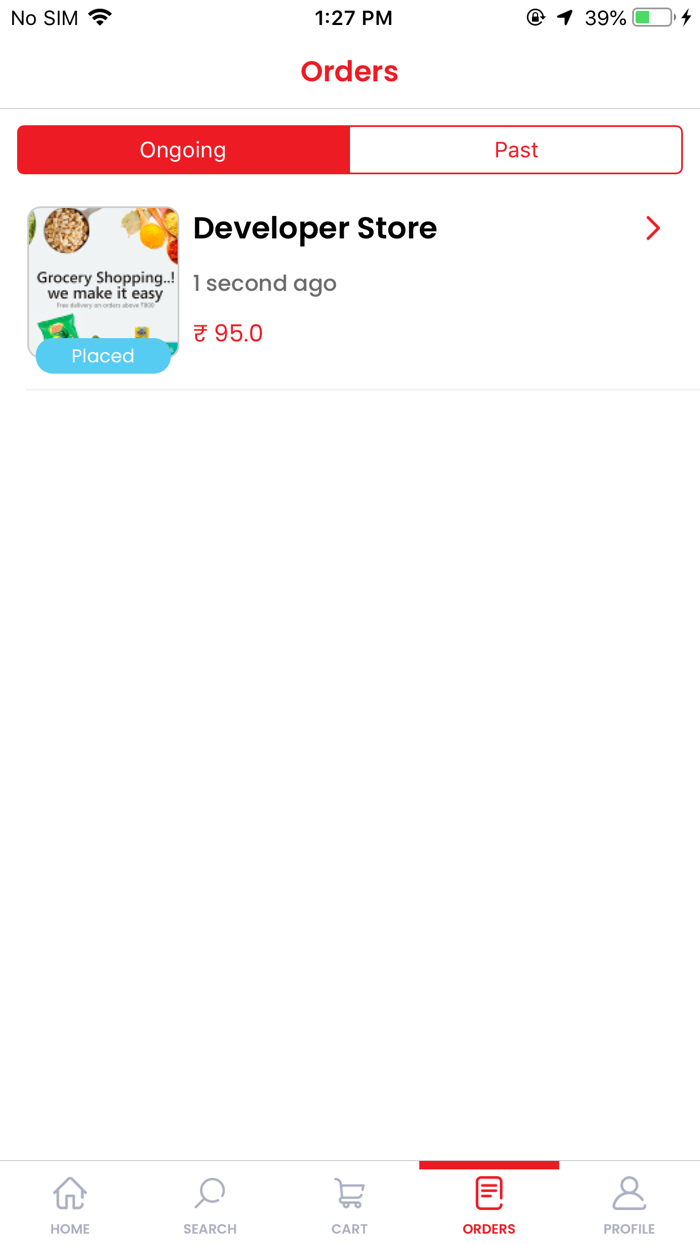
Task: View the Cart tab
Action: (350, 1204)
